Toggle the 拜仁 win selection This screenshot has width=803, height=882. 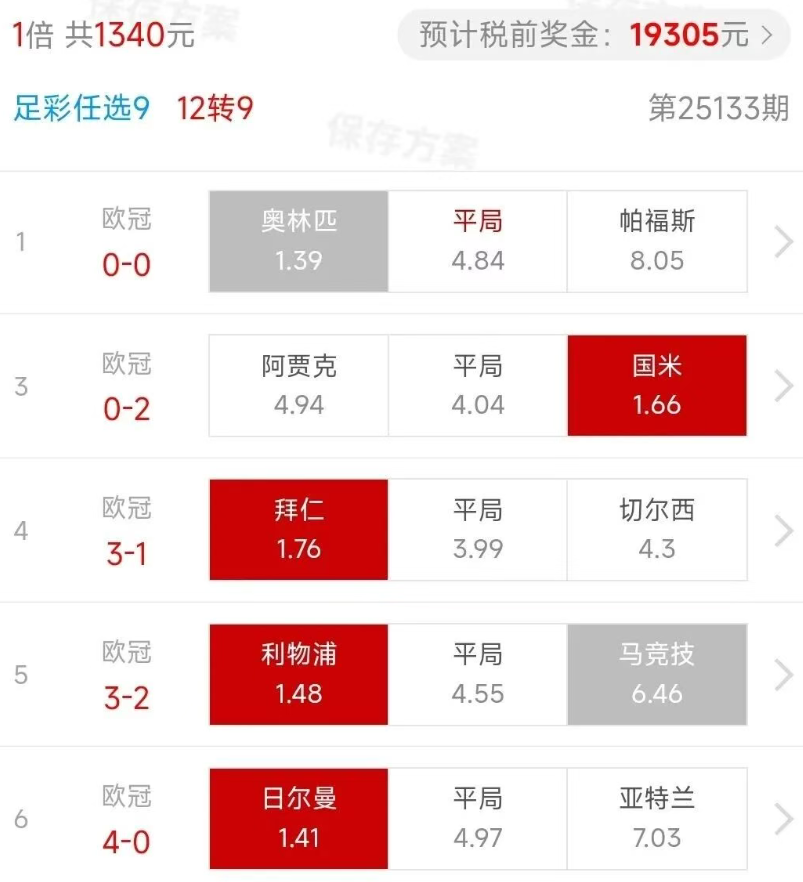pyautogui.click(x=298, y=529)
